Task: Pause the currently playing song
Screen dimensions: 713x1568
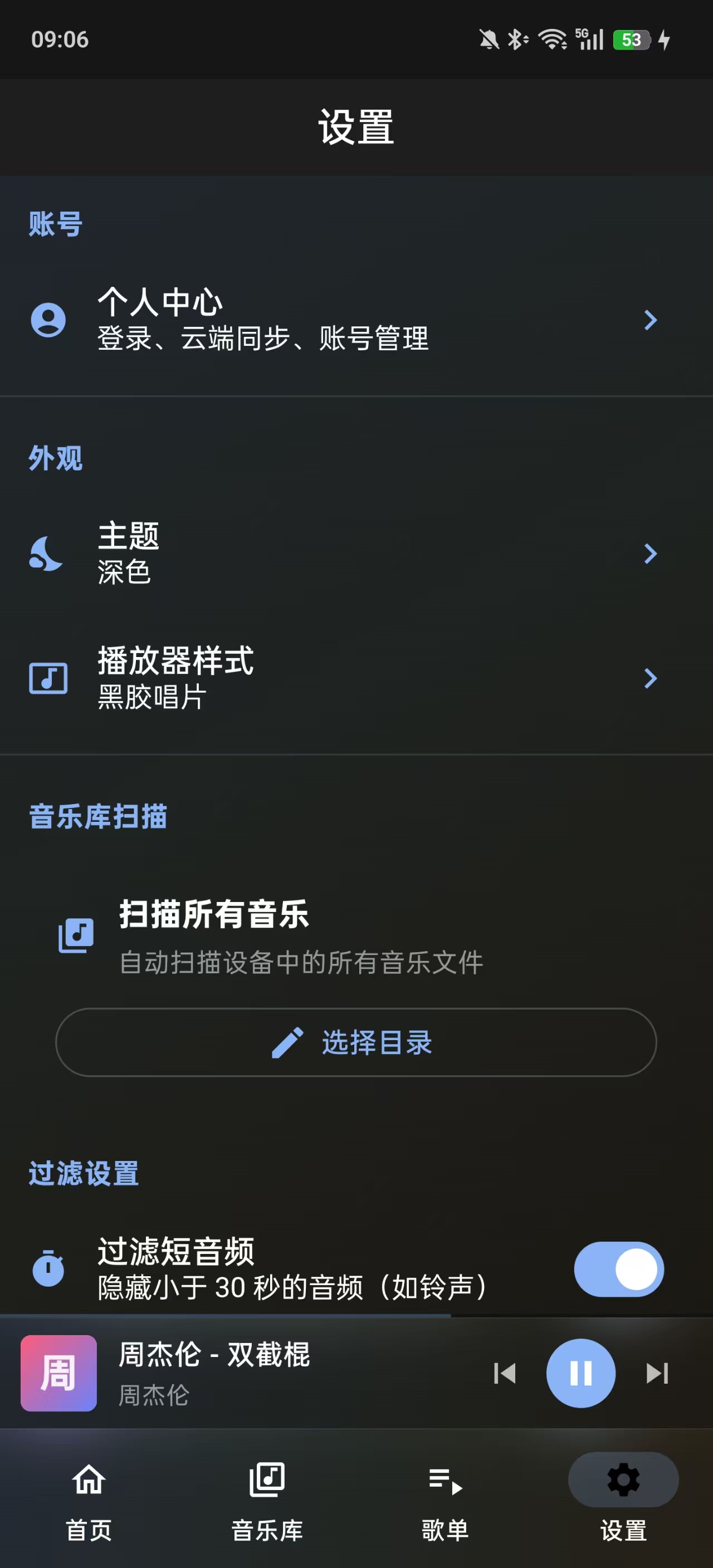Action: pos(580,1373)
